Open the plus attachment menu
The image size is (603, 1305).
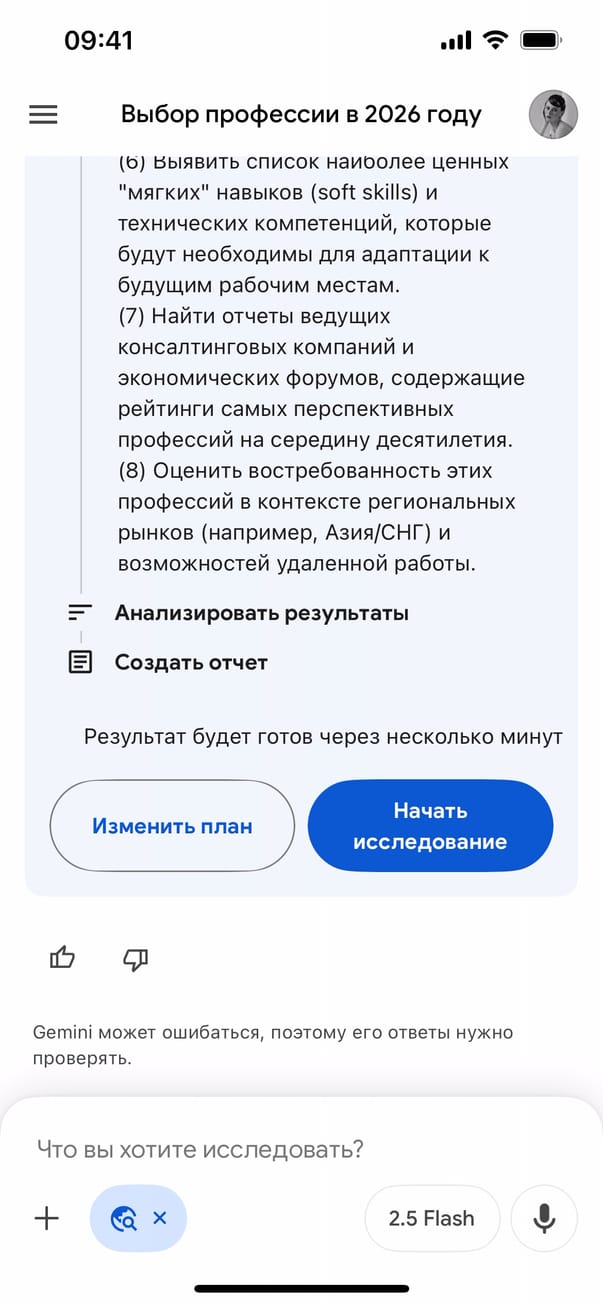[x=47, y=1218]
